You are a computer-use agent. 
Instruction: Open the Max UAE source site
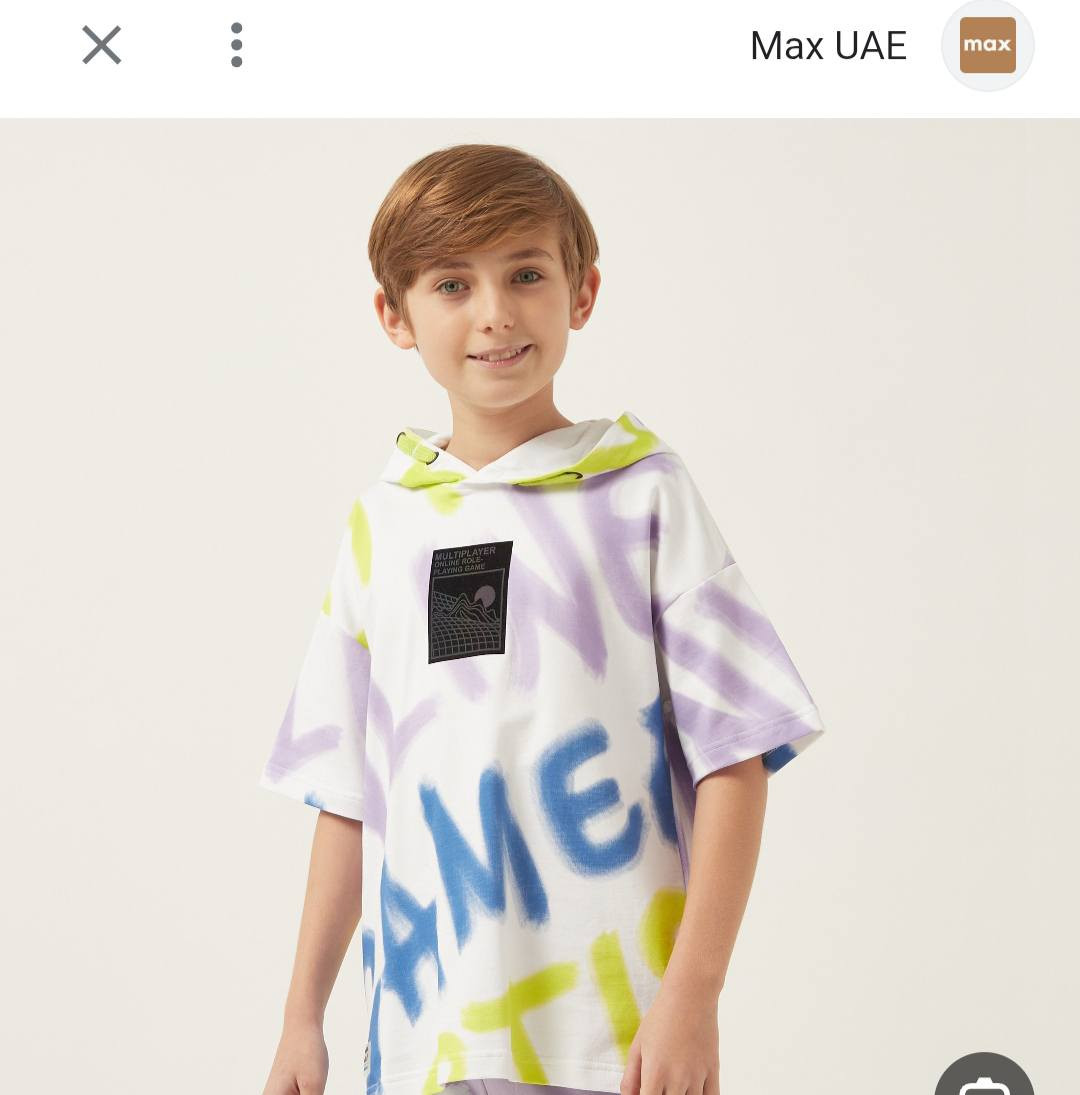click(828, 46)
